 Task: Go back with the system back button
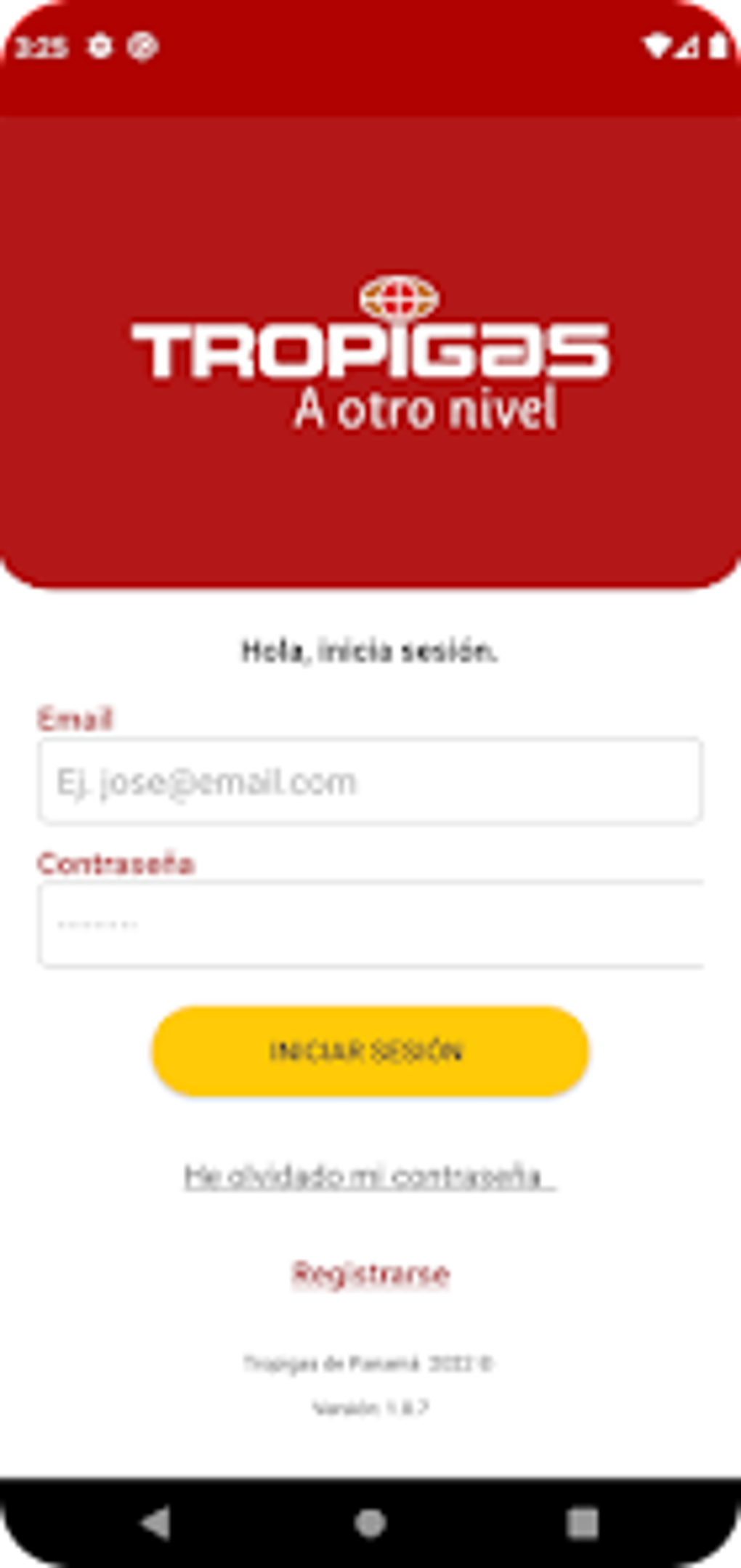click(x=155, y=1522)
